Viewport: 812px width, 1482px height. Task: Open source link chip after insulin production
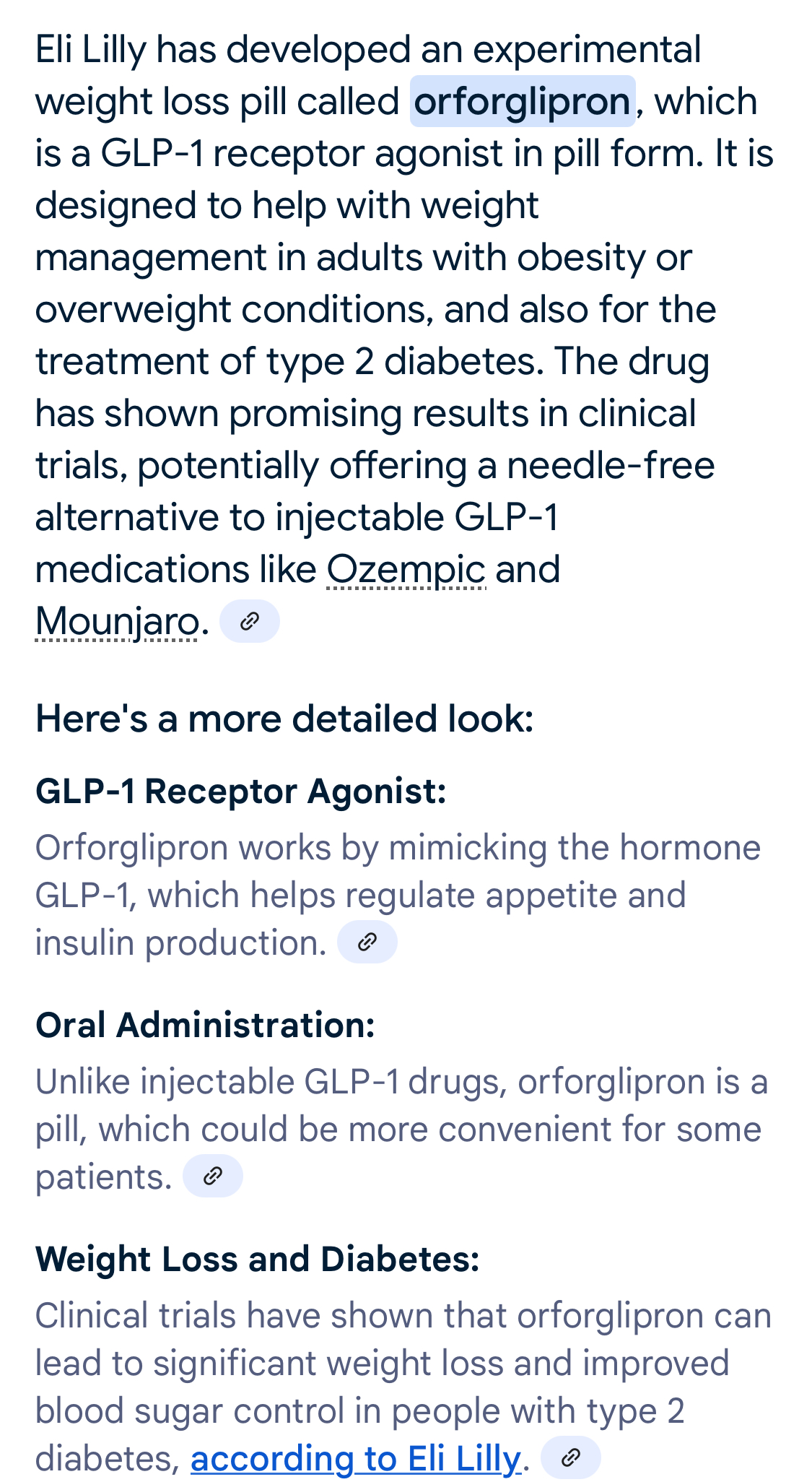[x=367, y=942]
